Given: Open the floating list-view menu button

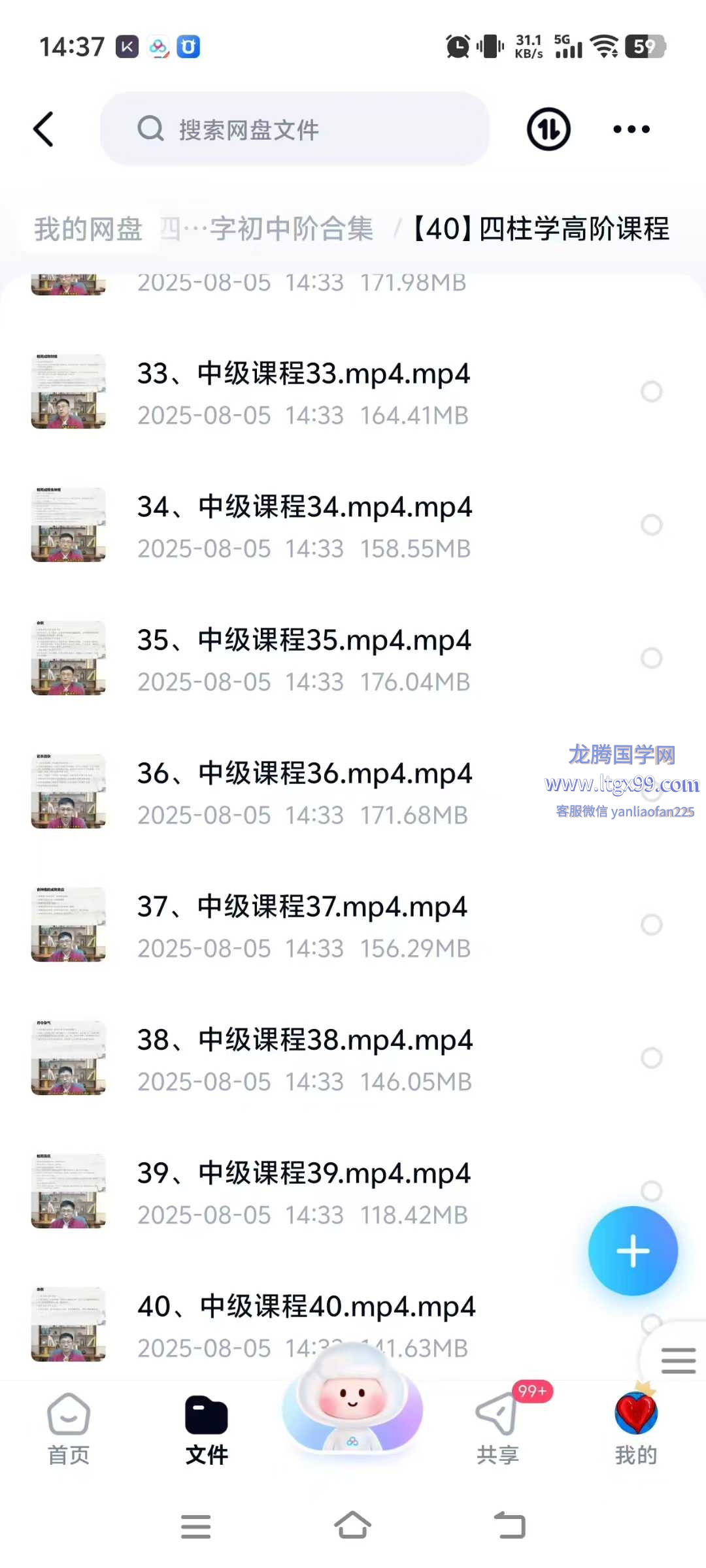Looking at the screenshot, I should pyautogui.click(x=678, y=1360).
